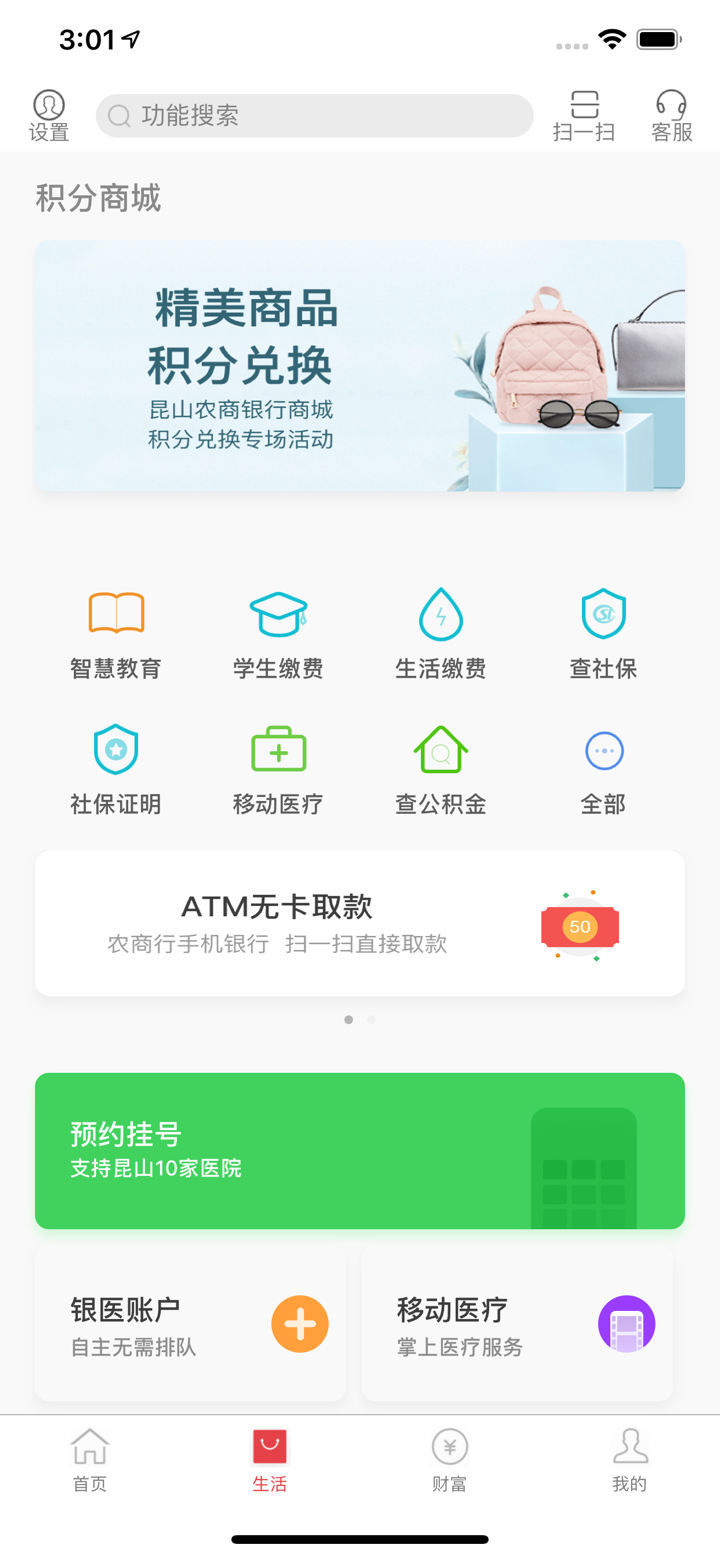This screenshot has width=720, height=1558.
Task: Open 预约挂号 hospital appointment booking
Action: coord(360,1148)
